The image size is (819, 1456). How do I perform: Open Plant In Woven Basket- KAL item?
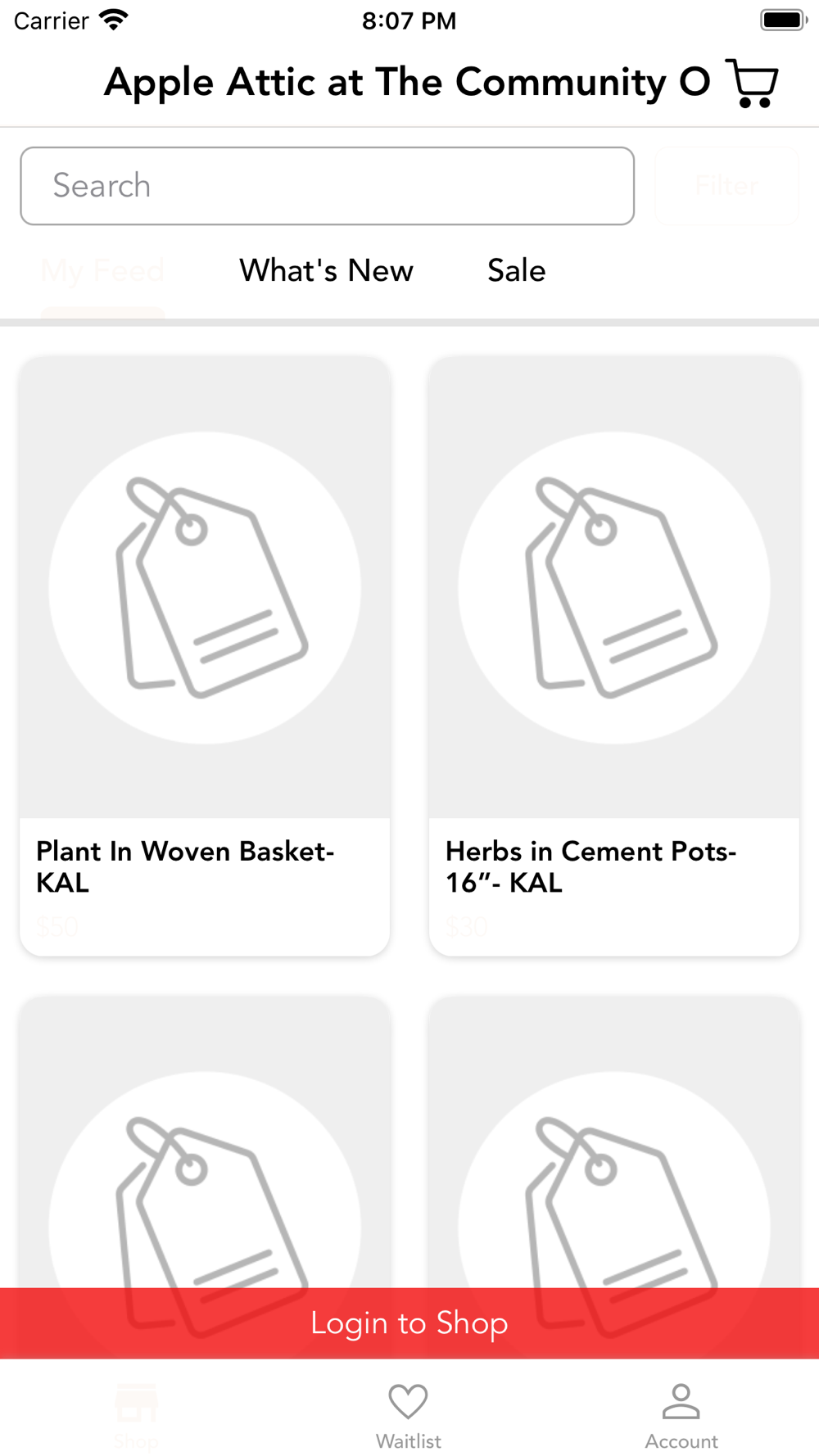[x=205, y=655]
